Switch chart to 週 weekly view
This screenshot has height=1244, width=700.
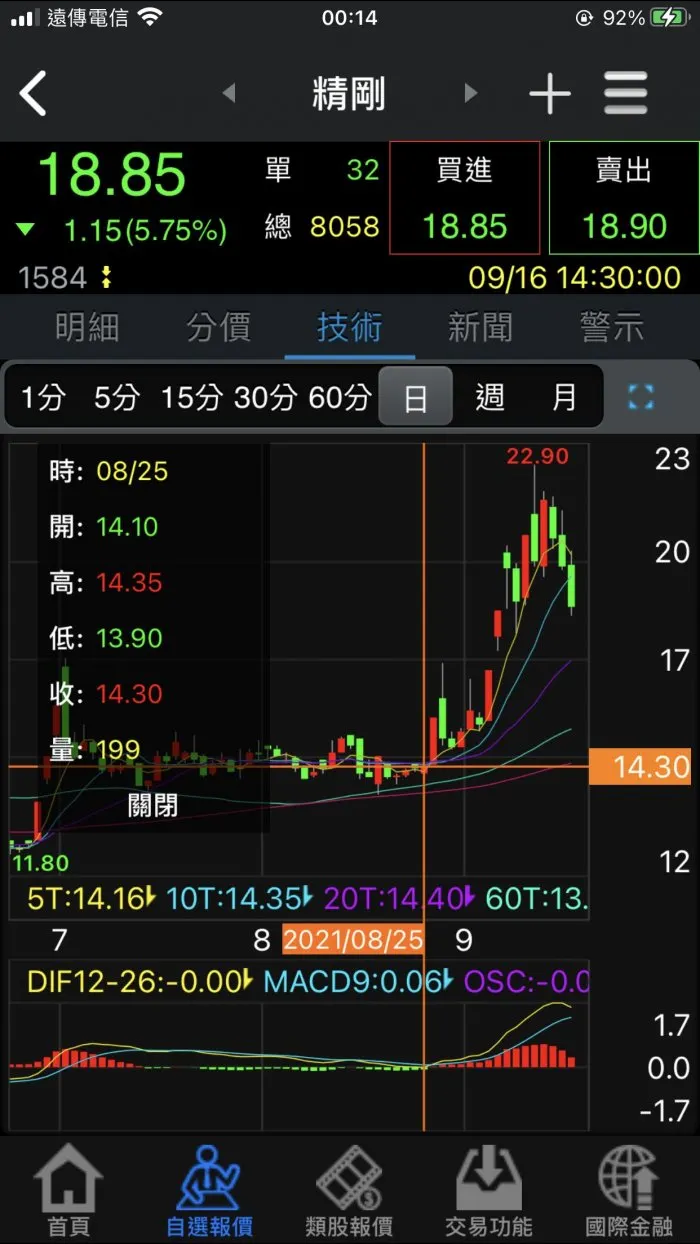pyautogui.click(x=490, y=397)
